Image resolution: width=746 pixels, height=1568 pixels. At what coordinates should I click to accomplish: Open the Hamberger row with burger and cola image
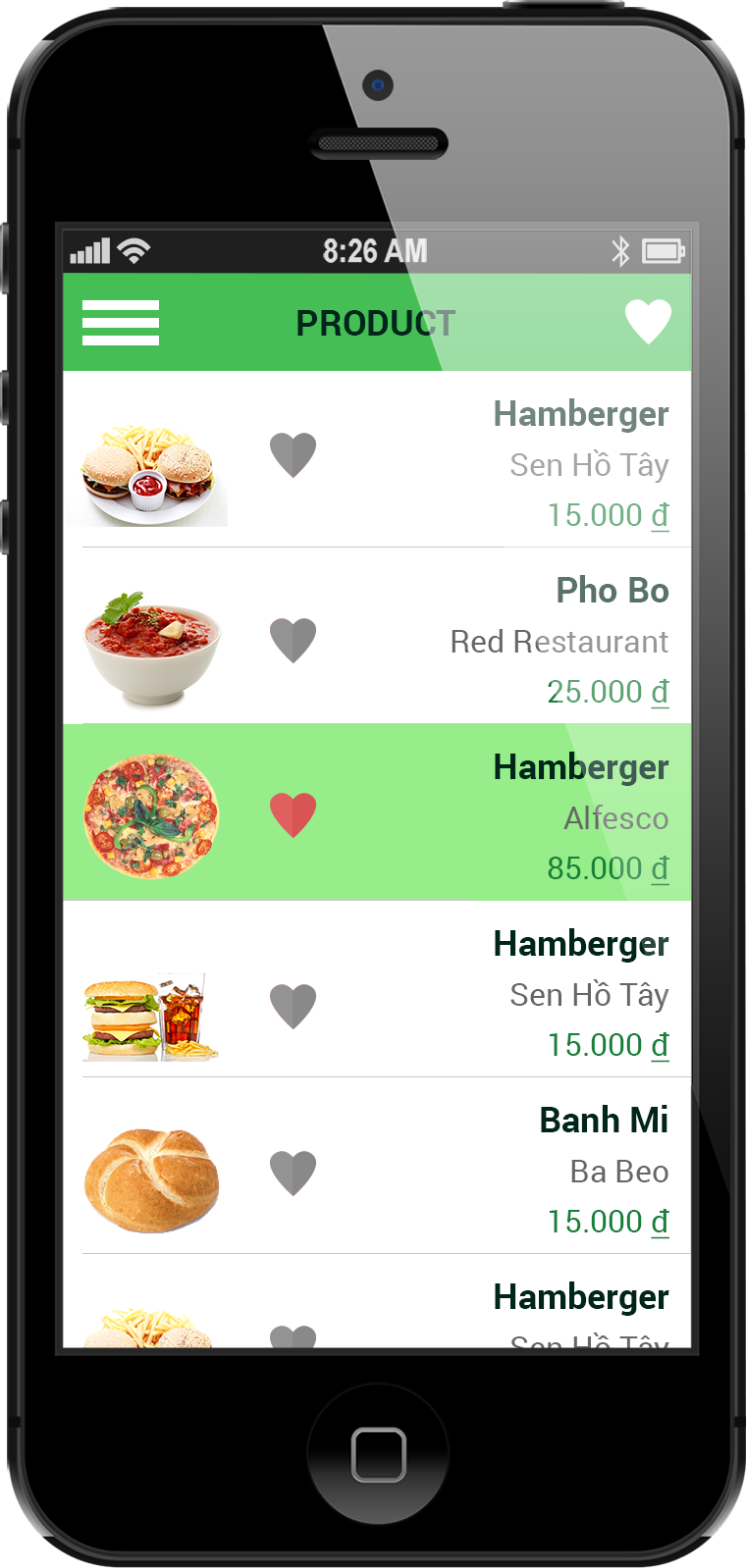tap(377, 989)
